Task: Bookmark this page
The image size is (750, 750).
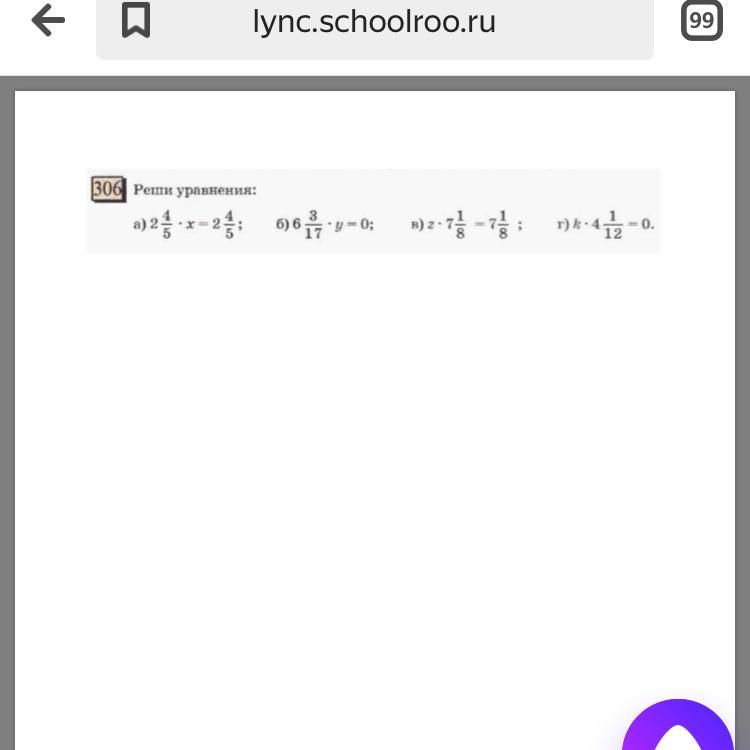Action: [136, 20]
